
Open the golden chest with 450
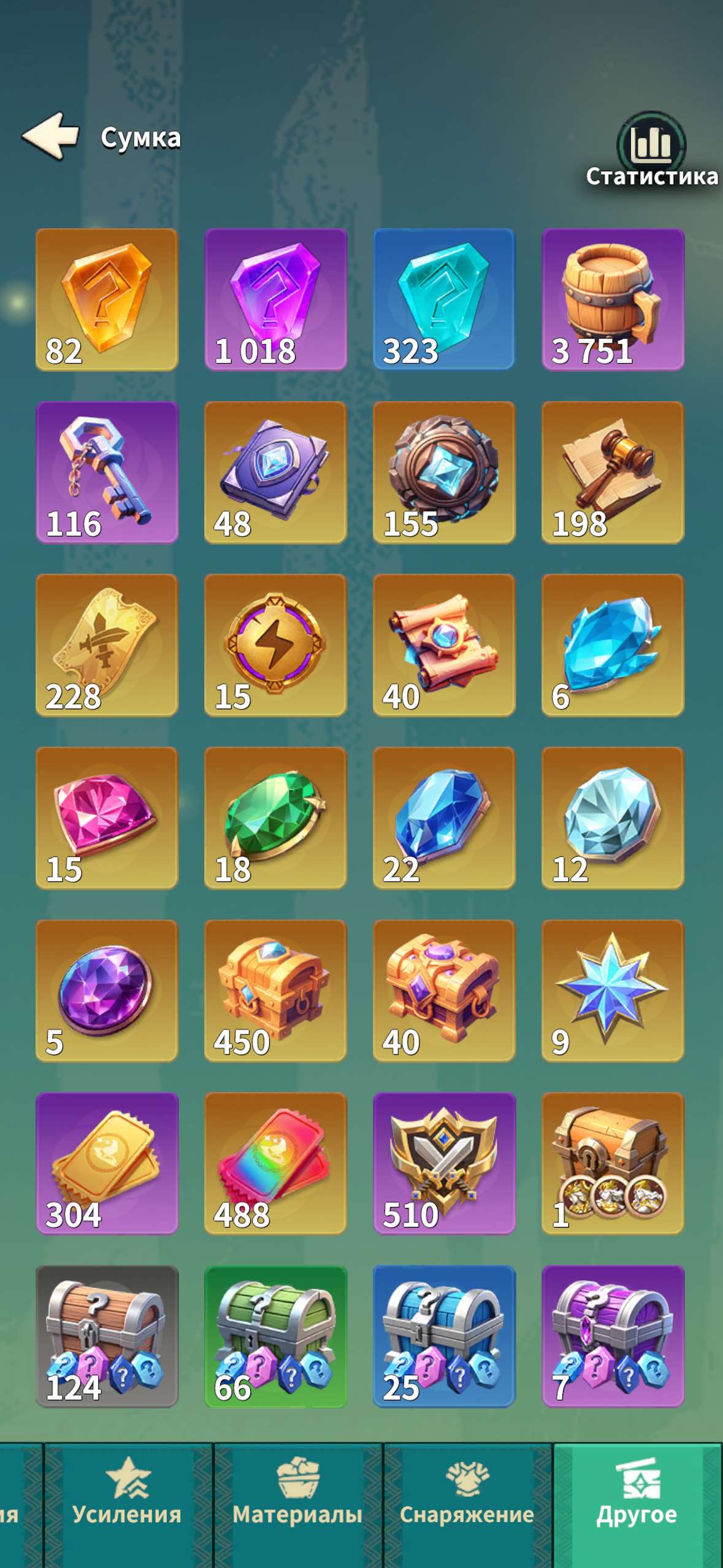[x=275, y=991]
